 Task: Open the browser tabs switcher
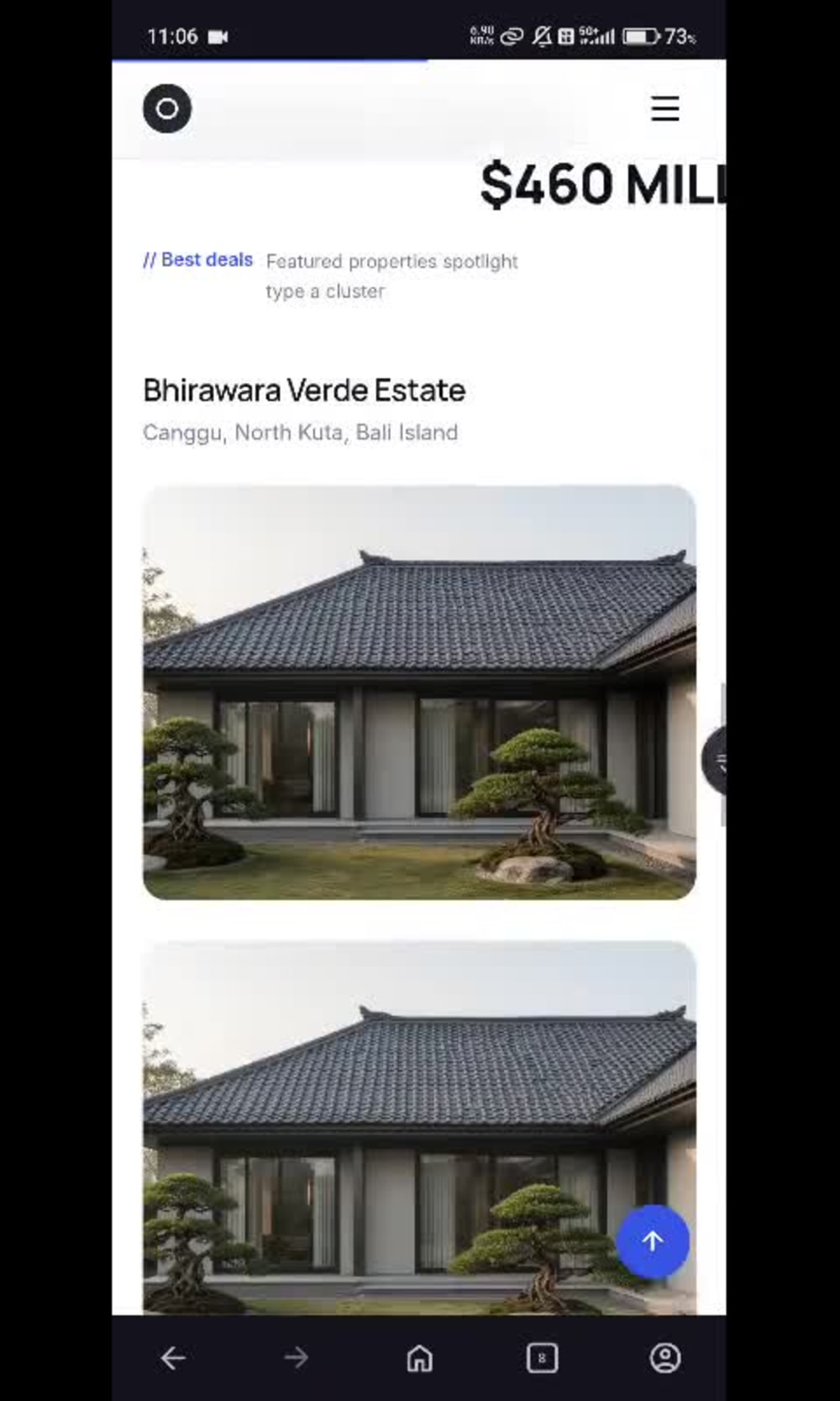[x=542, y=1358]
